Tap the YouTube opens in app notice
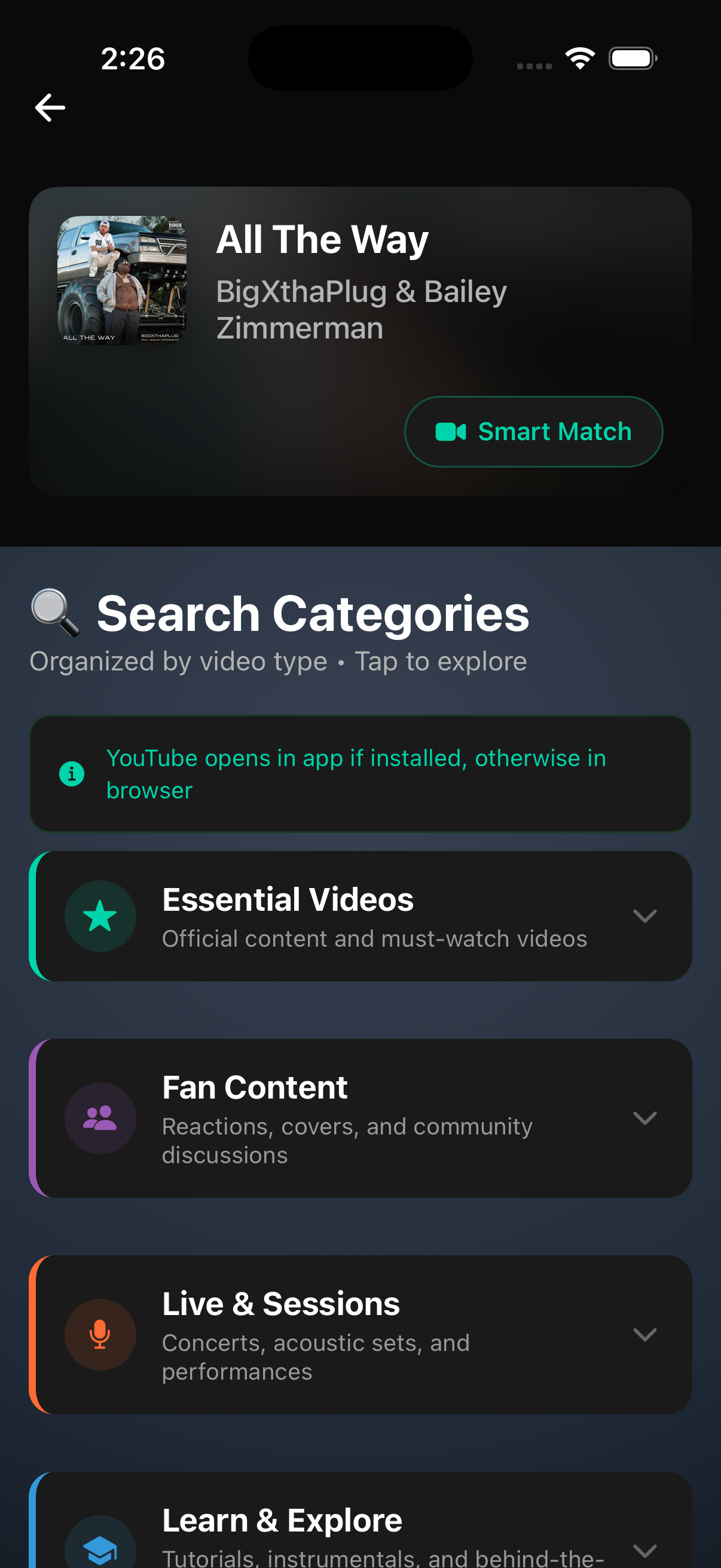The width and height of the screenshot is (721, 1568). [x=360, y=774]
